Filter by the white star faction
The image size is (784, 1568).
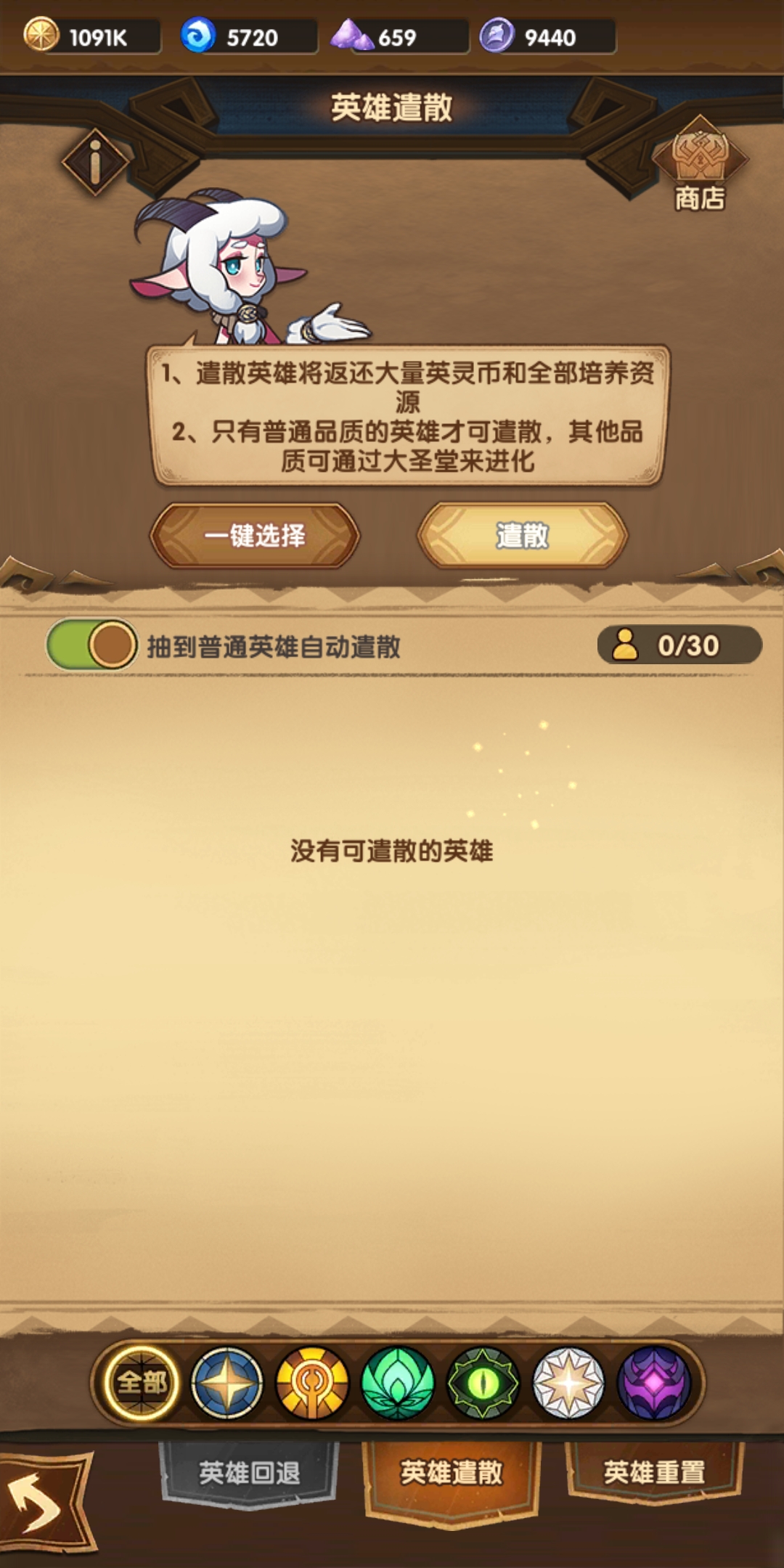coord(568,1383)
